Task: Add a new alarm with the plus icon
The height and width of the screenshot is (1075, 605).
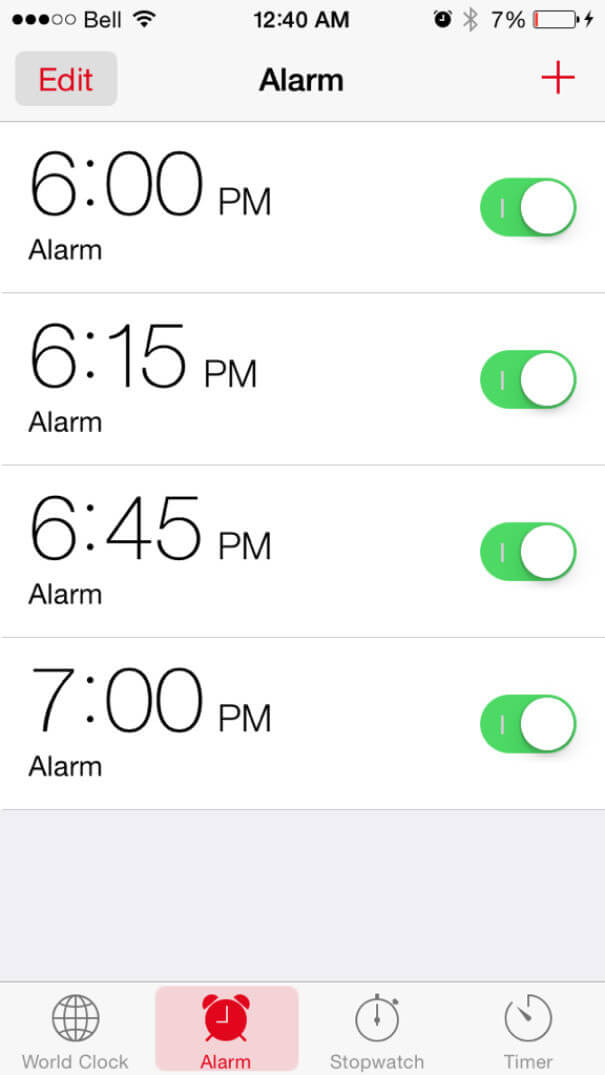Action: pos(558,78)
